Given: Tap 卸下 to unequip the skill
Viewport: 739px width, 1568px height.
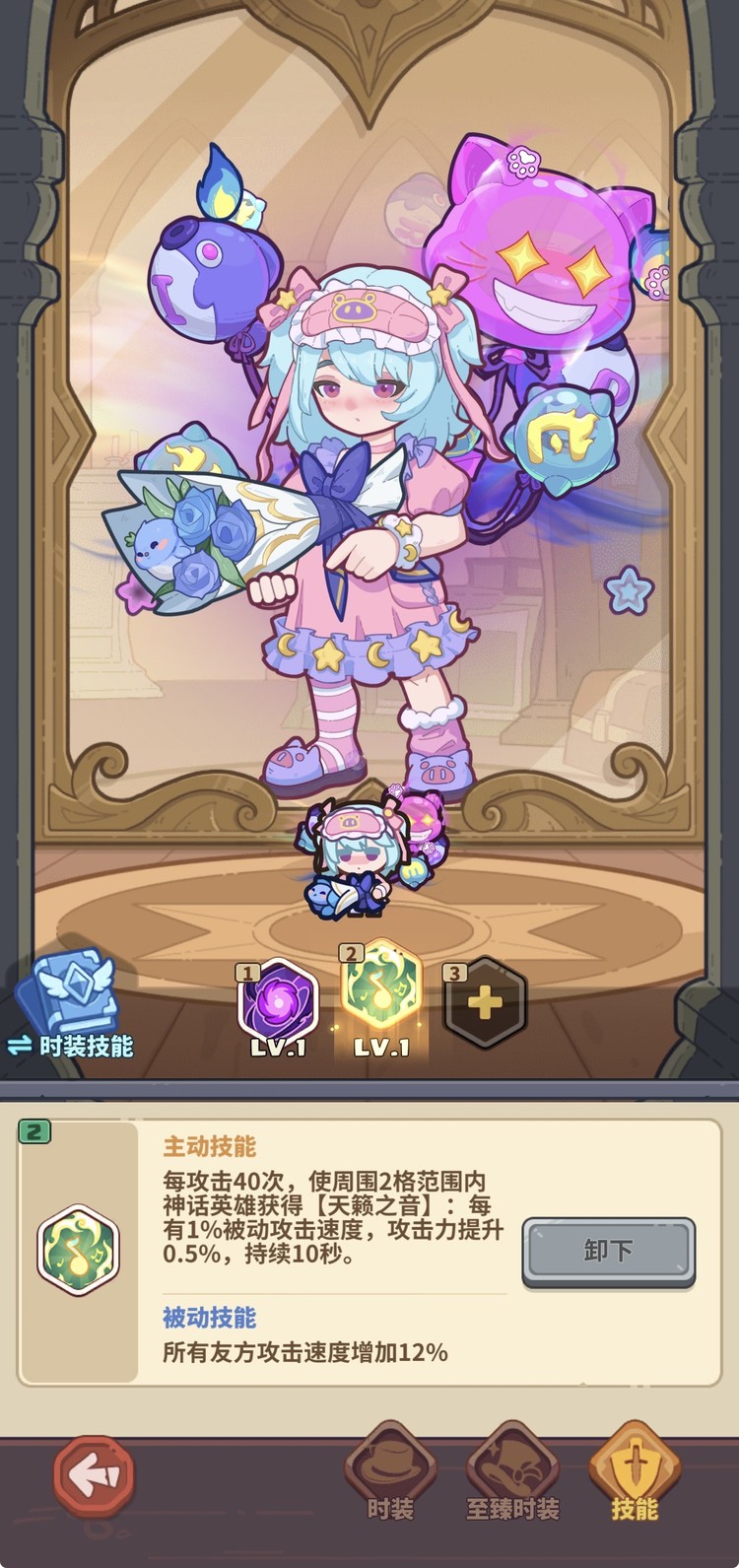Looking at the screenshot, I should (x=608, y=1252).
